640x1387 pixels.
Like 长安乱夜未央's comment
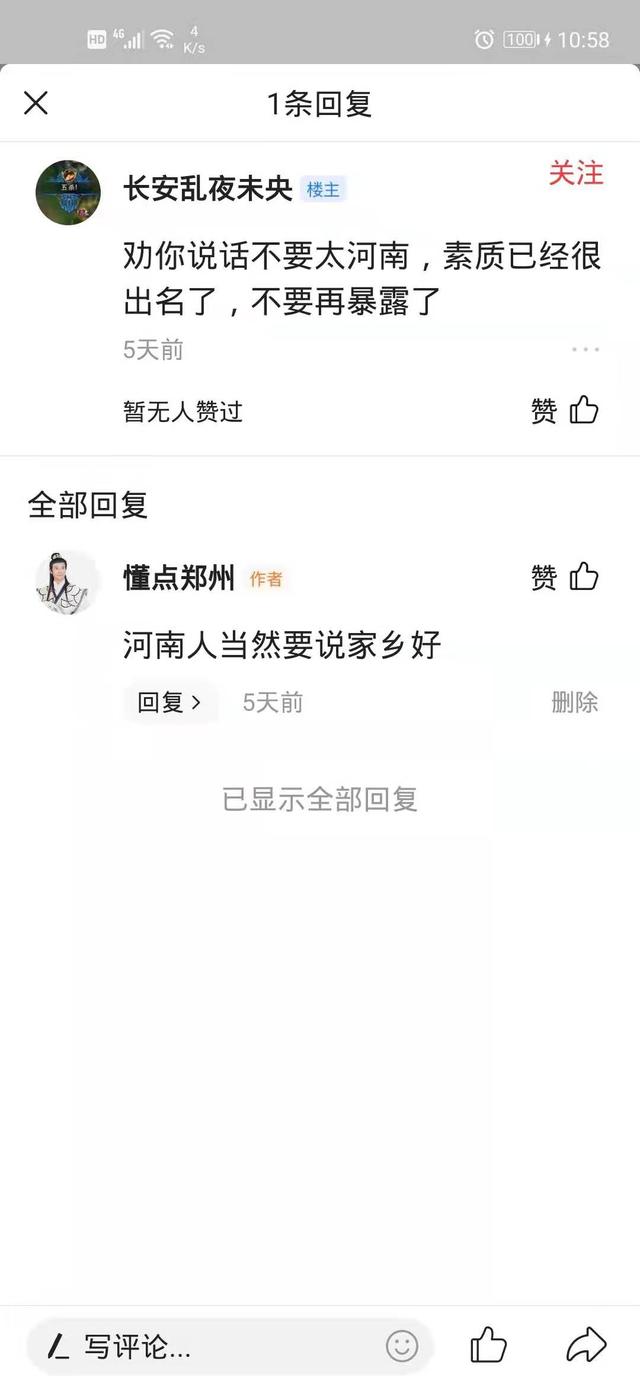click(x=565, y=410)
